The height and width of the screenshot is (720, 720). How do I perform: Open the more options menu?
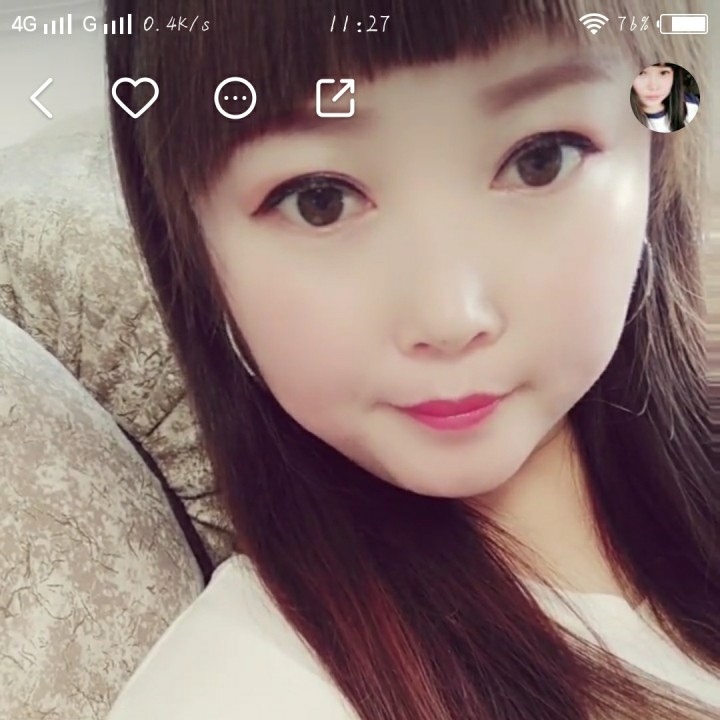(236, 98)
